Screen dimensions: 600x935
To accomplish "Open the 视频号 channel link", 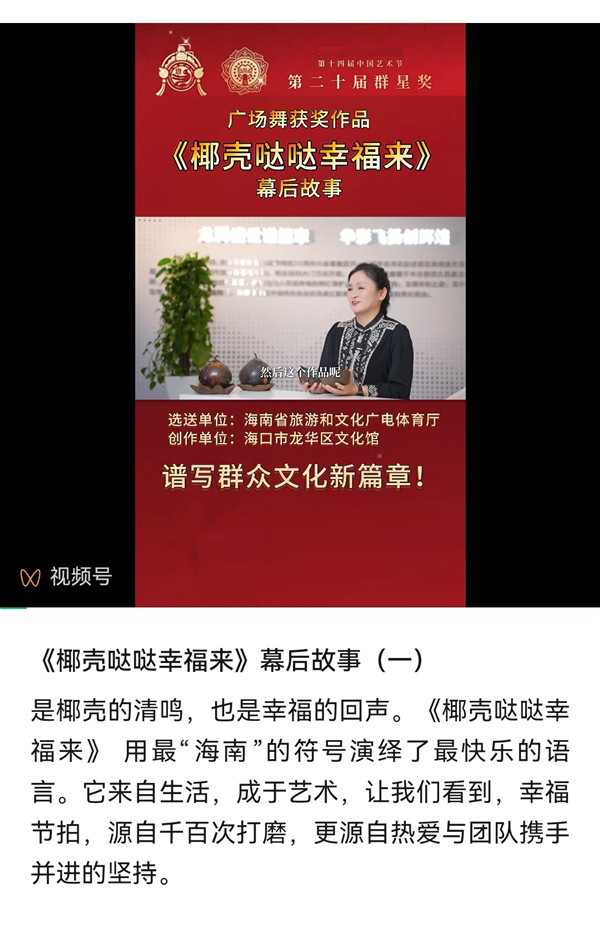I will [66, 577].
